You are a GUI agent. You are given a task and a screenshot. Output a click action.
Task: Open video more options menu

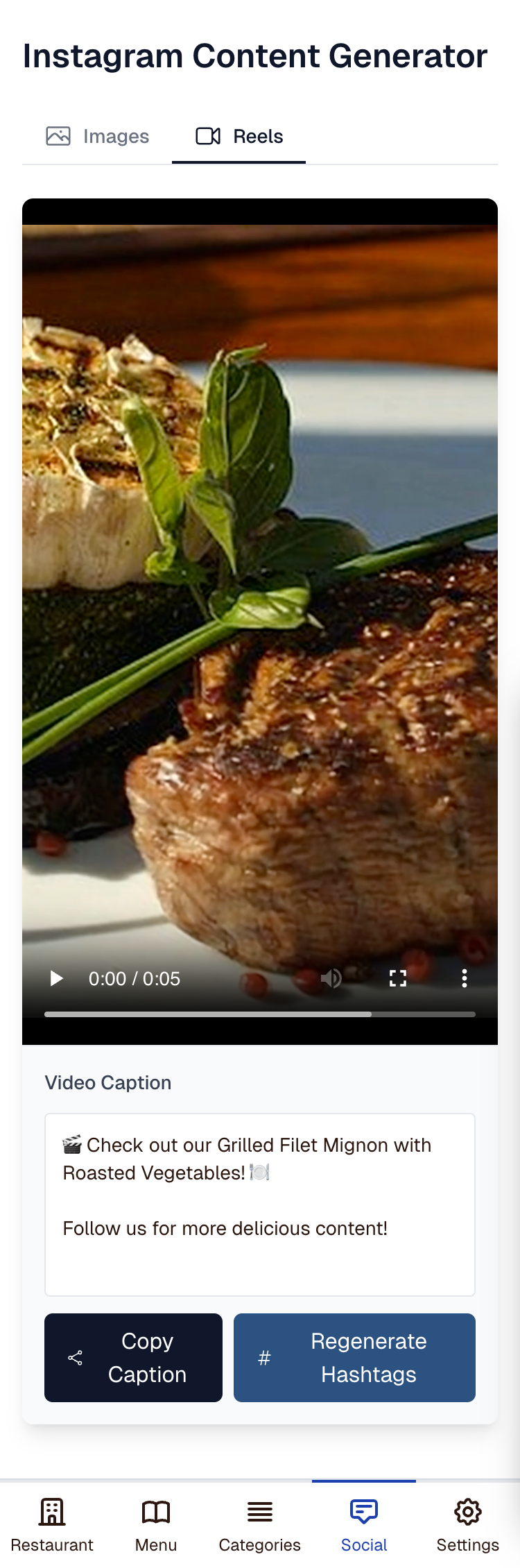pos(465,978)
